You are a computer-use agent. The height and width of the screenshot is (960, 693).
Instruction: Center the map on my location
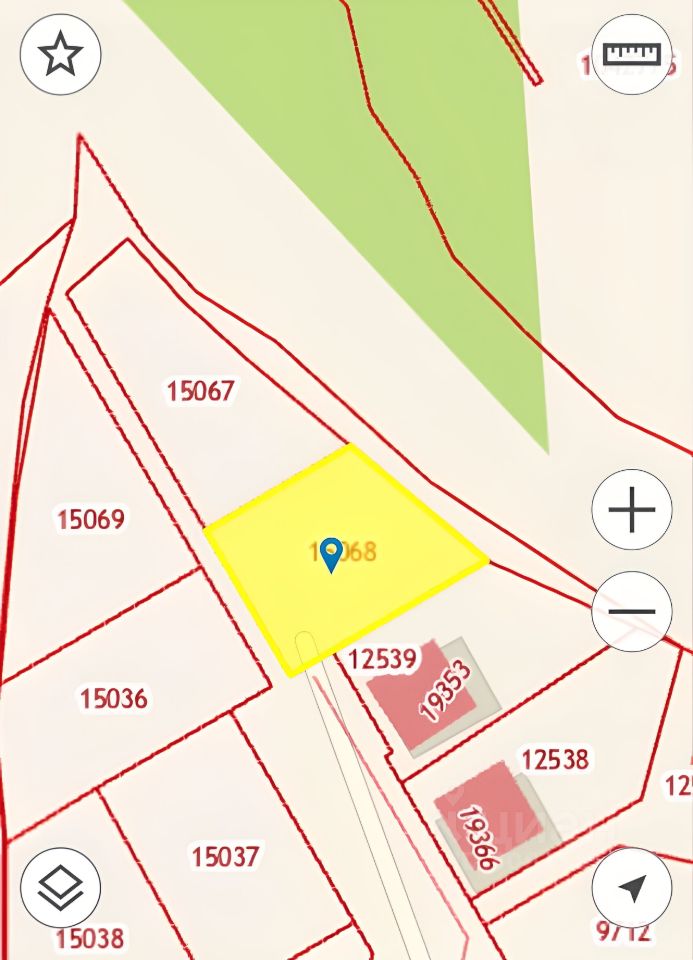click(x=631, y=887)
